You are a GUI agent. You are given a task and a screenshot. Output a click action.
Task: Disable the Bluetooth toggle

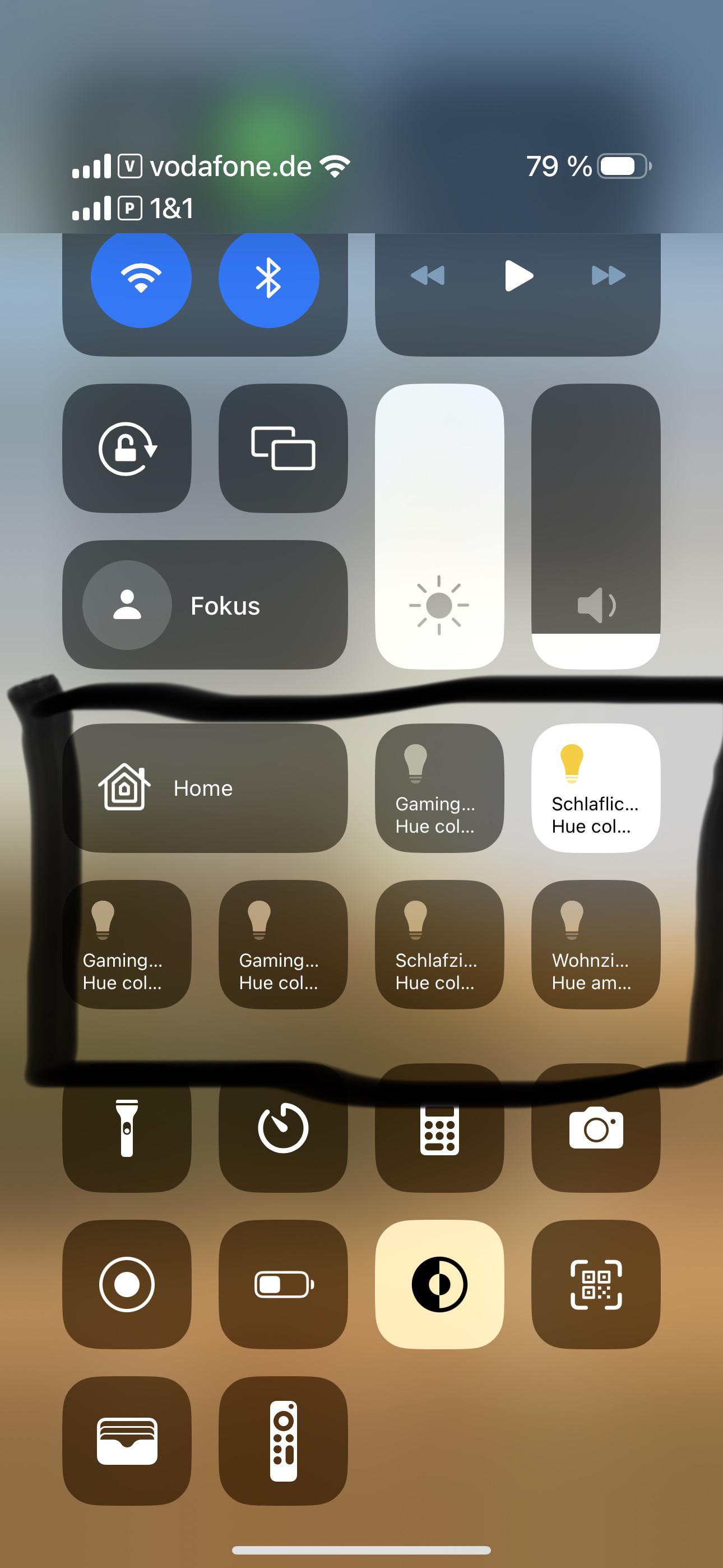point(268,278)
